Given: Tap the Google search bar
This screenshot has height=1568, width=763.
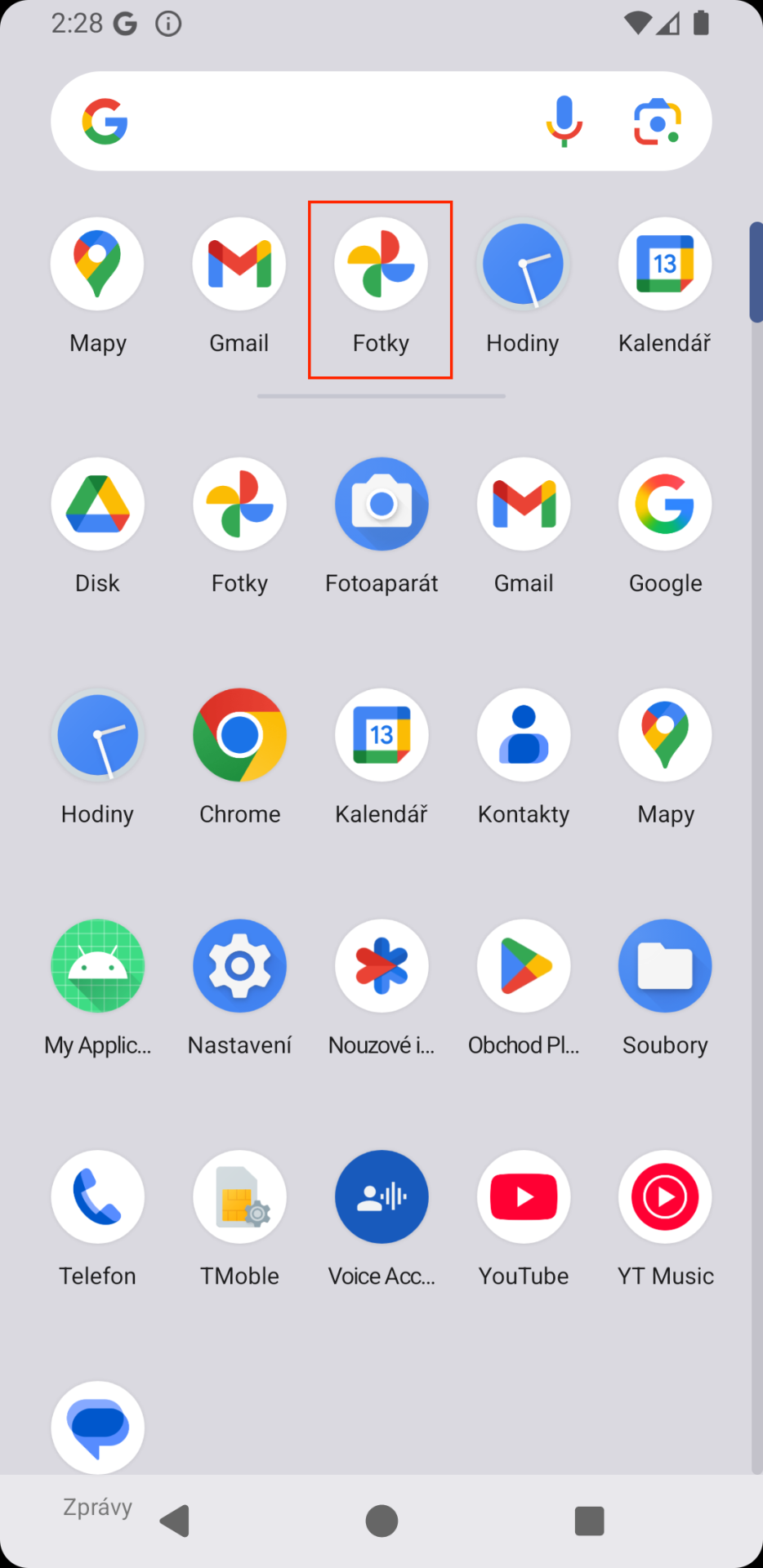Looking at the screenshot, I should coord(327,121).
